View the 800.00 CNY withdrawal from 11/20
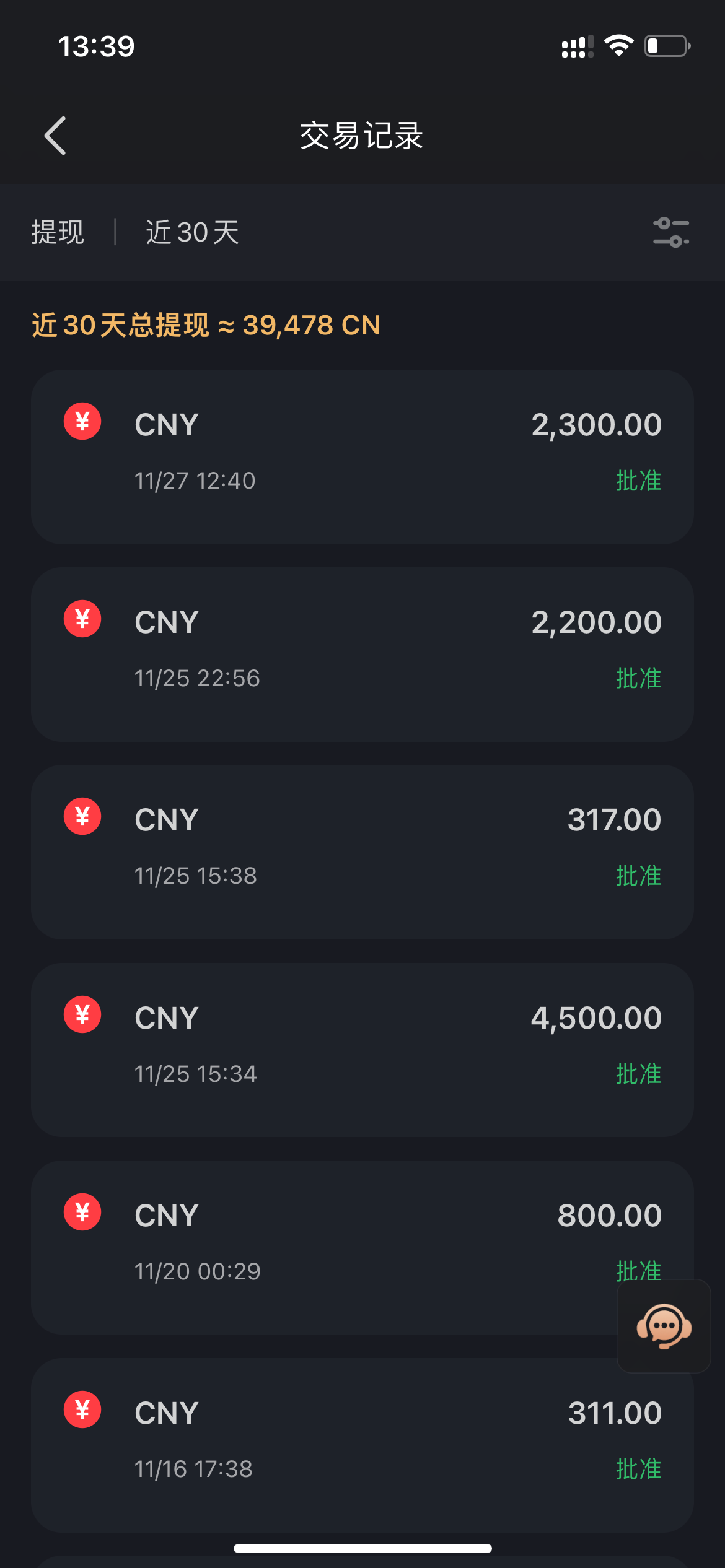 tap(322, 1246)
